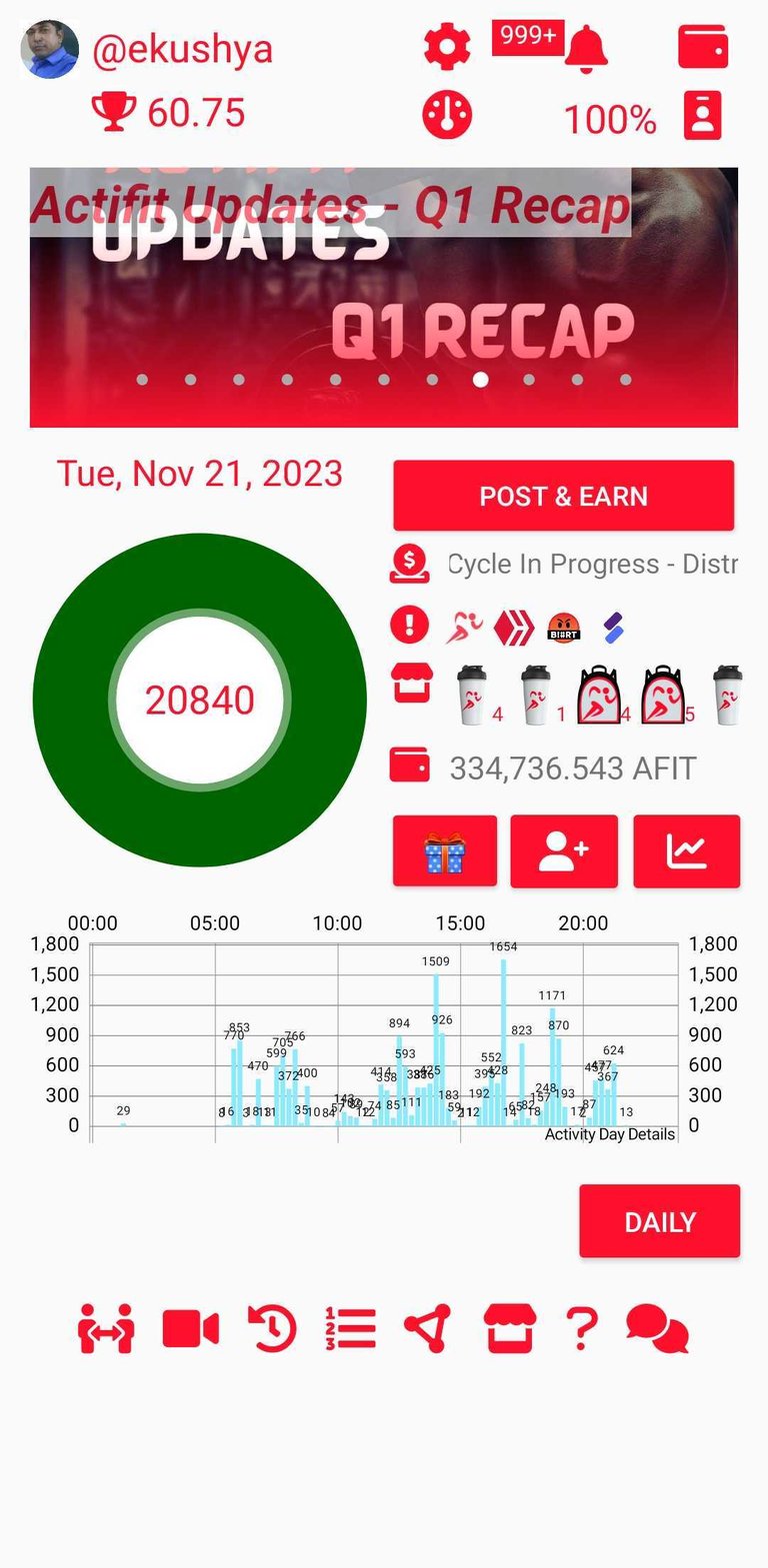Open the numbered leaderboard list icon

tap(350, 1329)
